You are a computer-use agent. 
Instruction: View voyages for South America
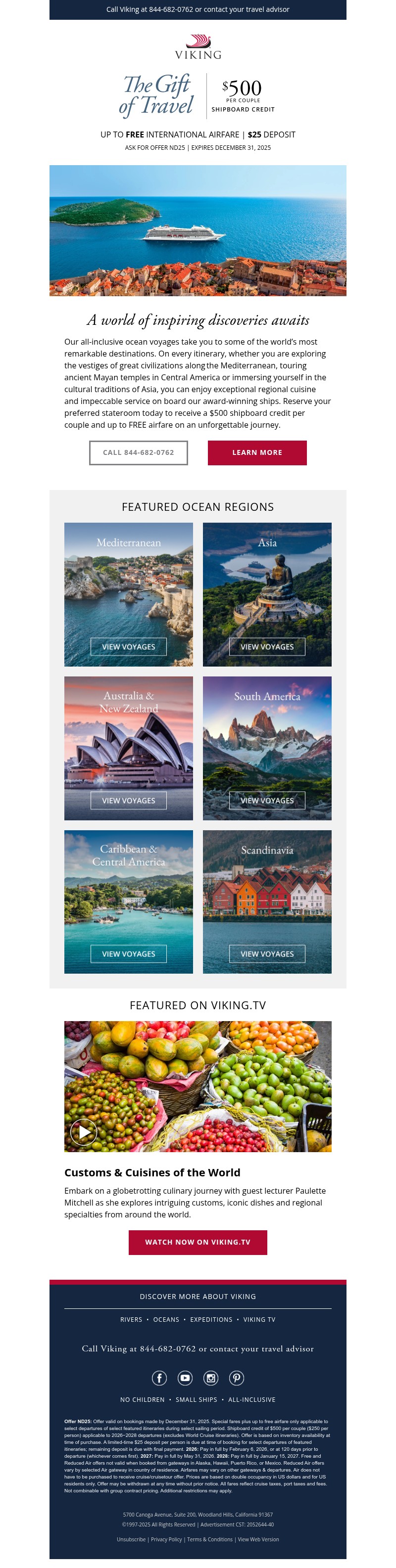point(267,801)
